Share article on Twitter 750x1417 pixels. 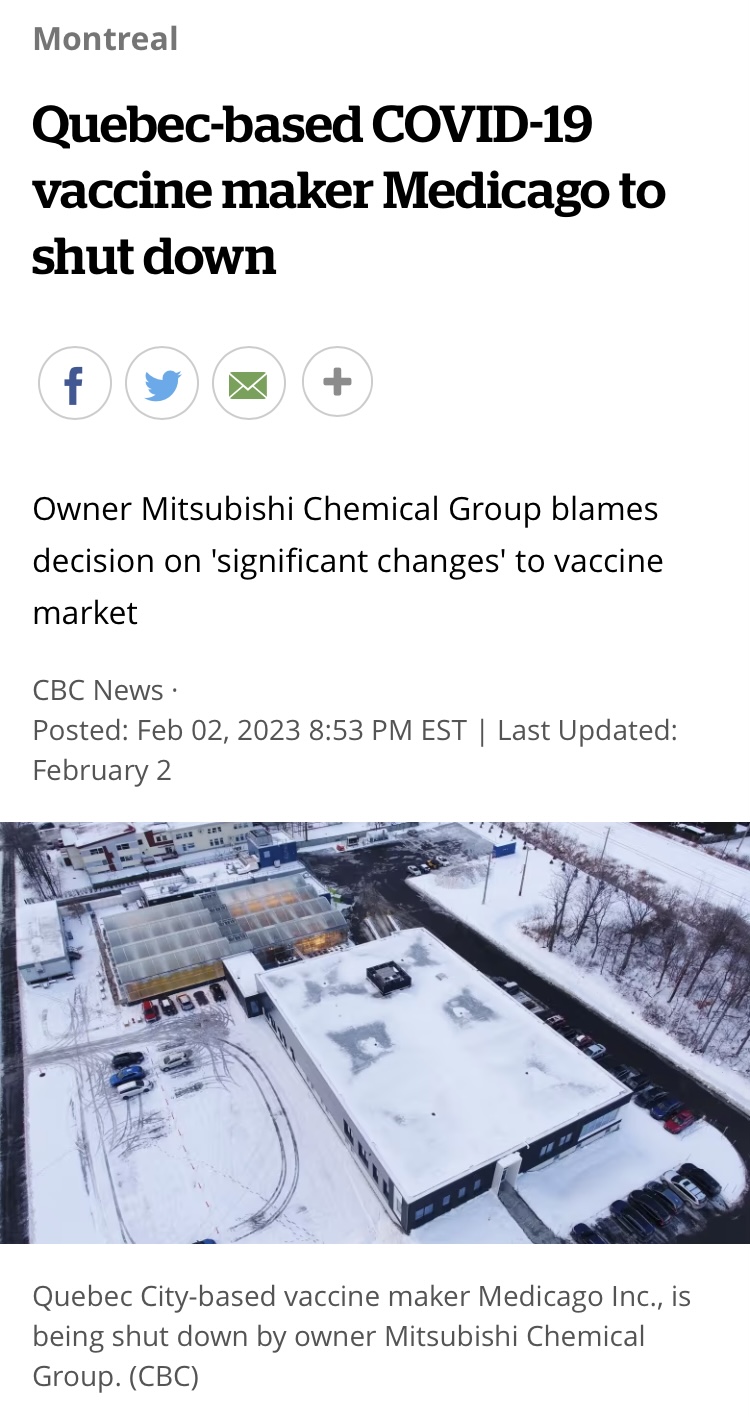(x=162, y=383)
